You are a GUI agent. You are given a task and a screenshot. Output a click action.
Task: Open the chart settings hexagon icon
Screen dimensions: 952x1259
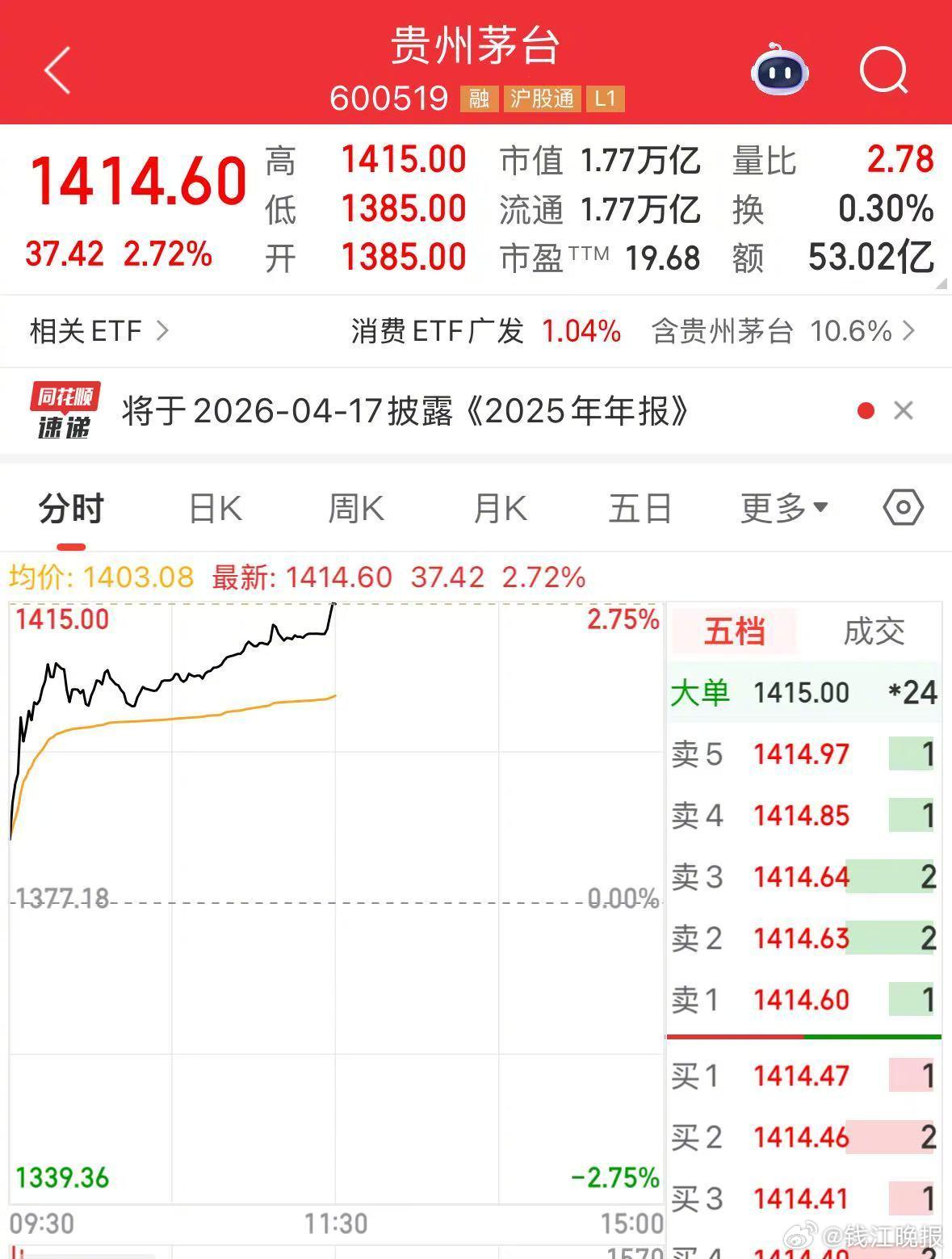click(902, 507)
